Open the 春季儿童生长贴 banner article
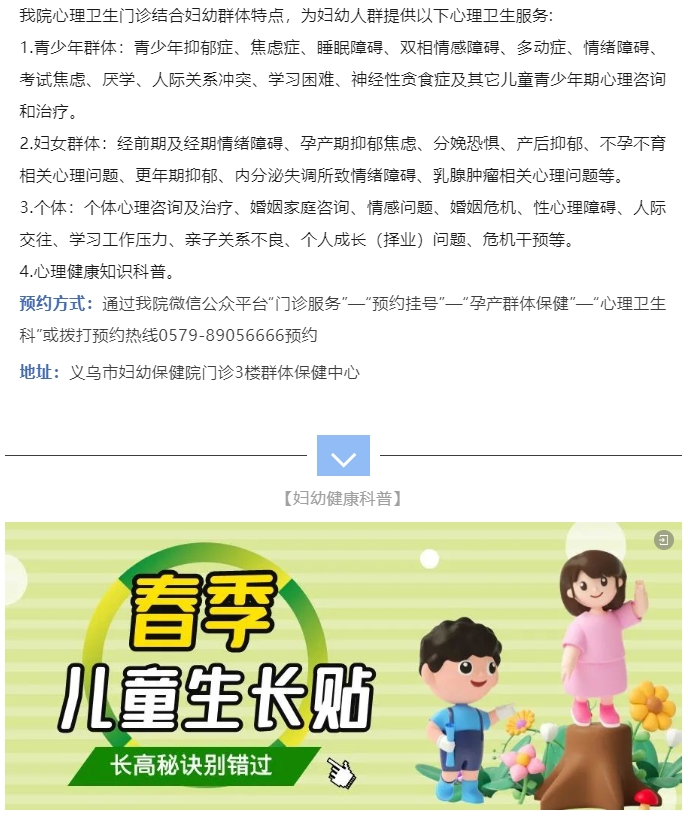688x818 pixels. 343,665
